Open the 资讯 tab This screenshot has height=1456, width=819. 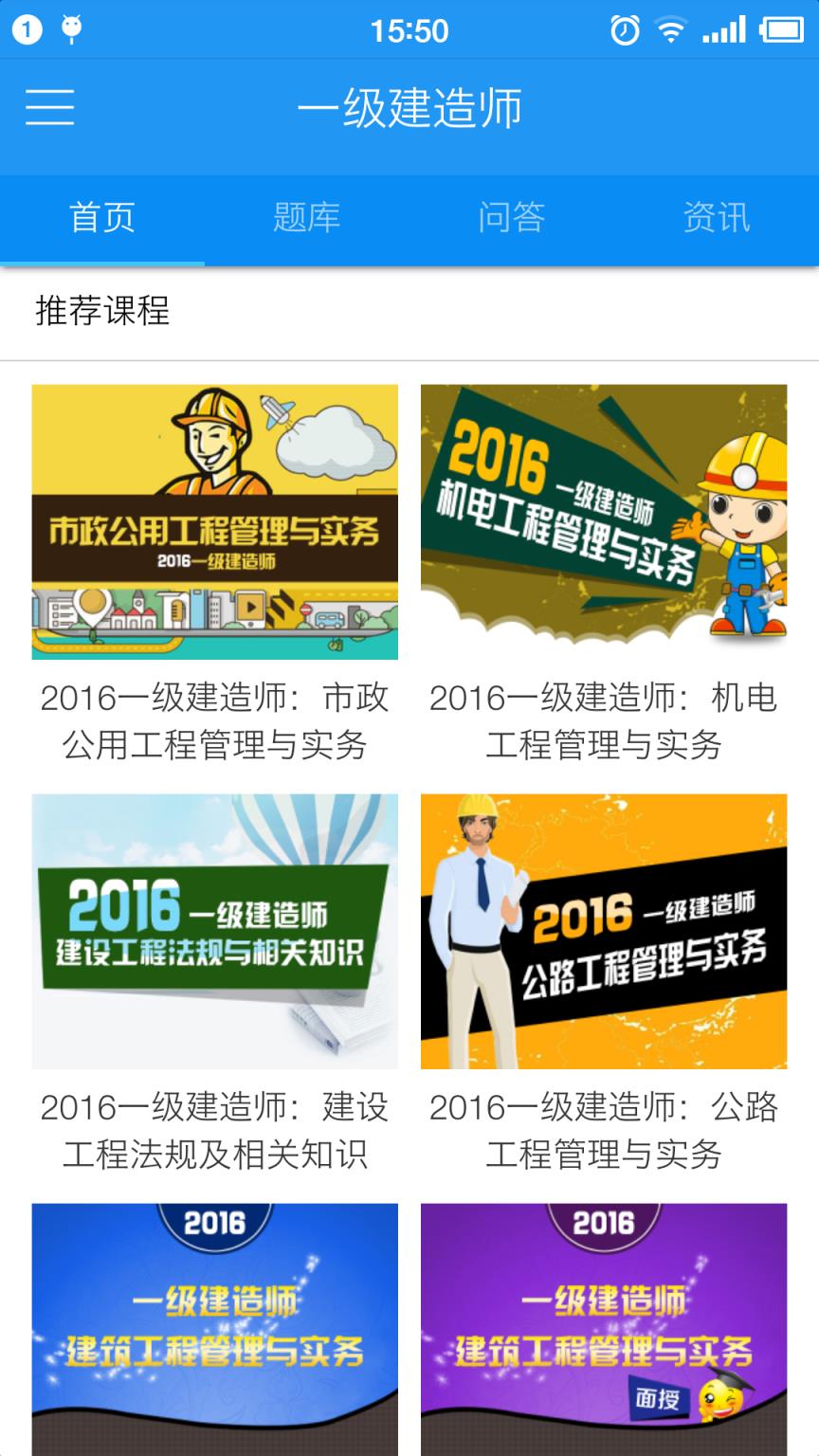717,216
